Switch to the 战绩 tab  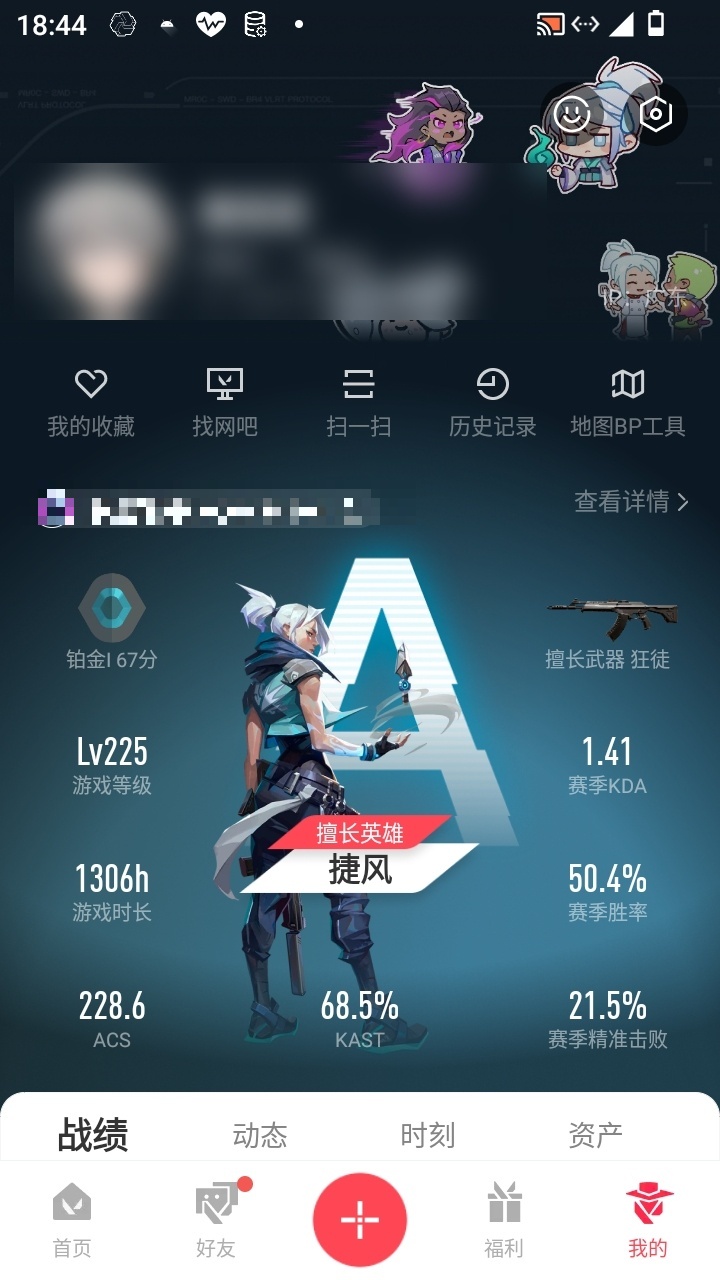click(93, 1135)
